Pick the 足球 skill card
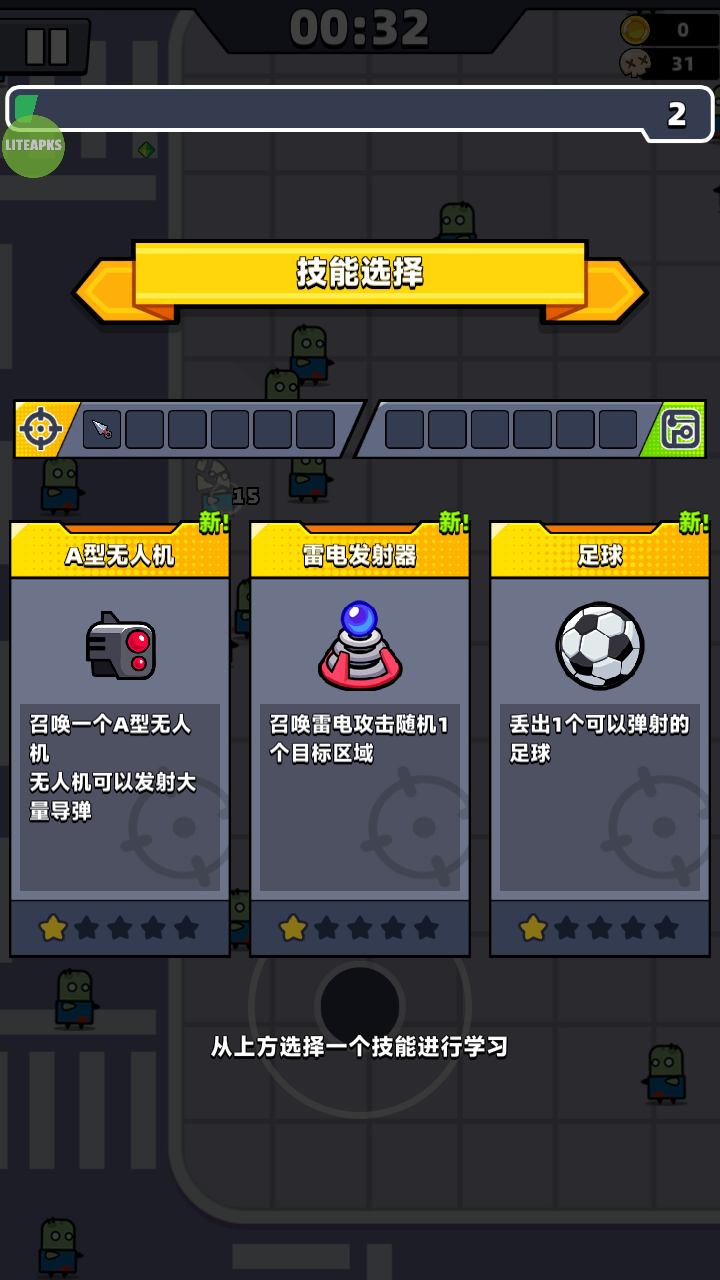Viewport: 720px width, 1280px height. coord(600,740)
